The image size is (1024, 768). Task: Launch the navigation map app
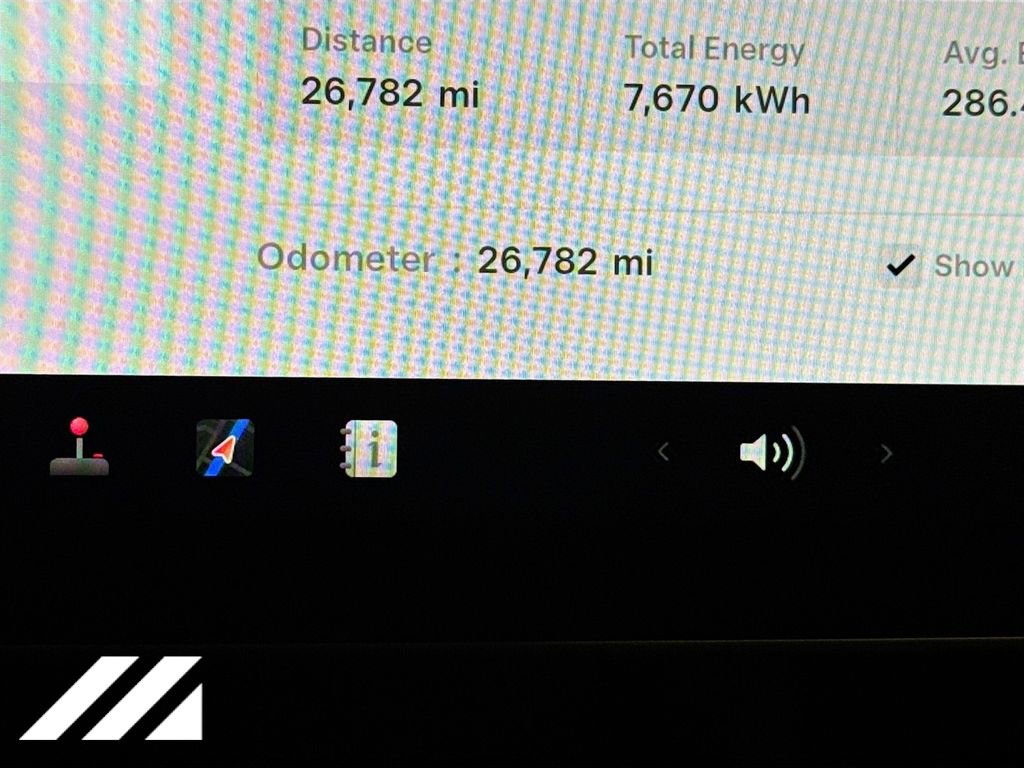225,448
